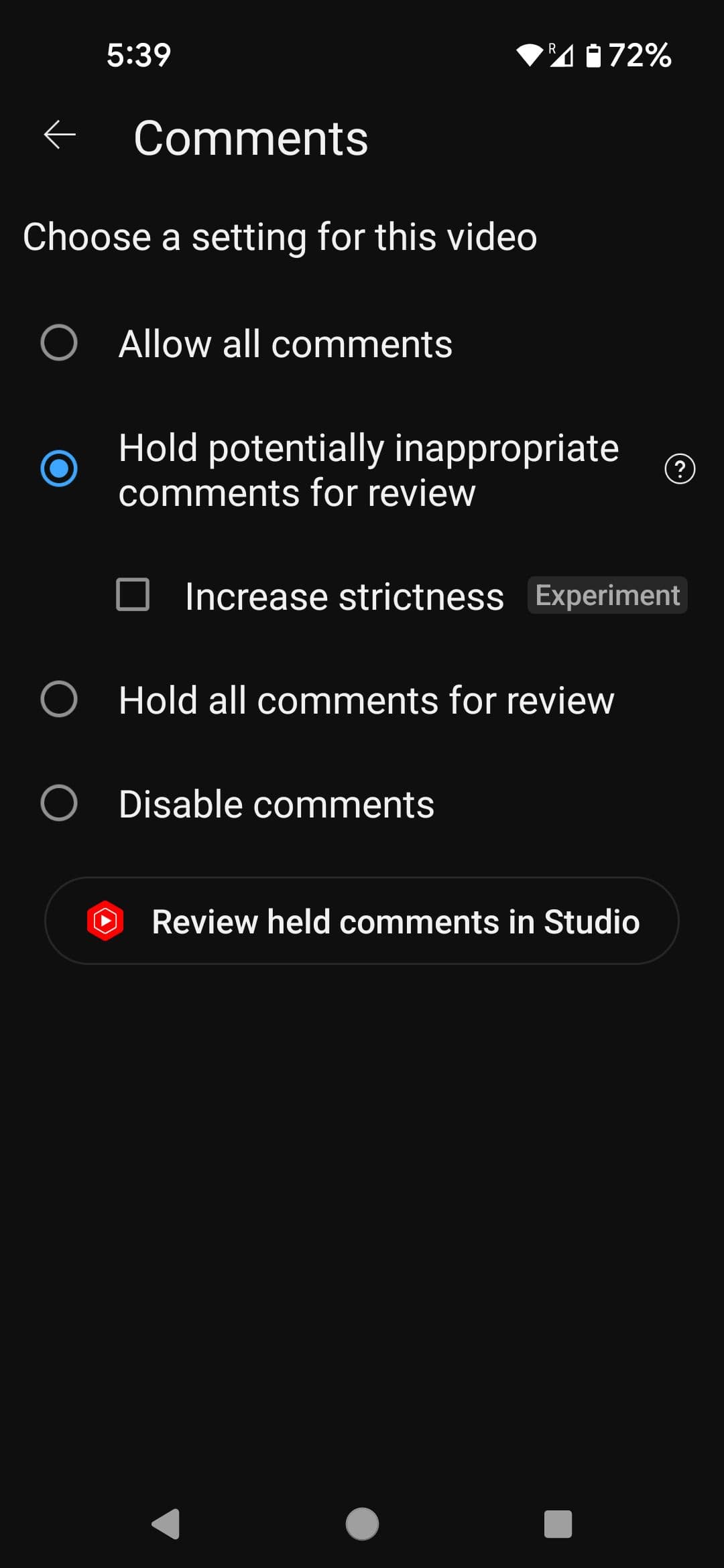Navigate back using the top arrow

click(59, 136)
